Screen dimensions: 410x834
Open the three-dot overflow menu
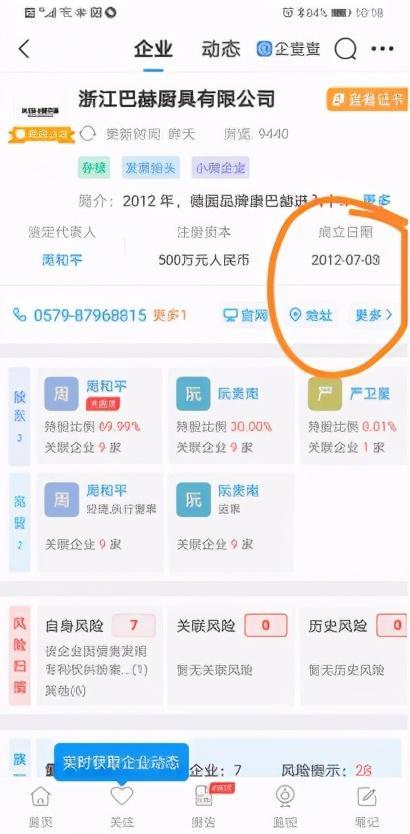(382, 49)
